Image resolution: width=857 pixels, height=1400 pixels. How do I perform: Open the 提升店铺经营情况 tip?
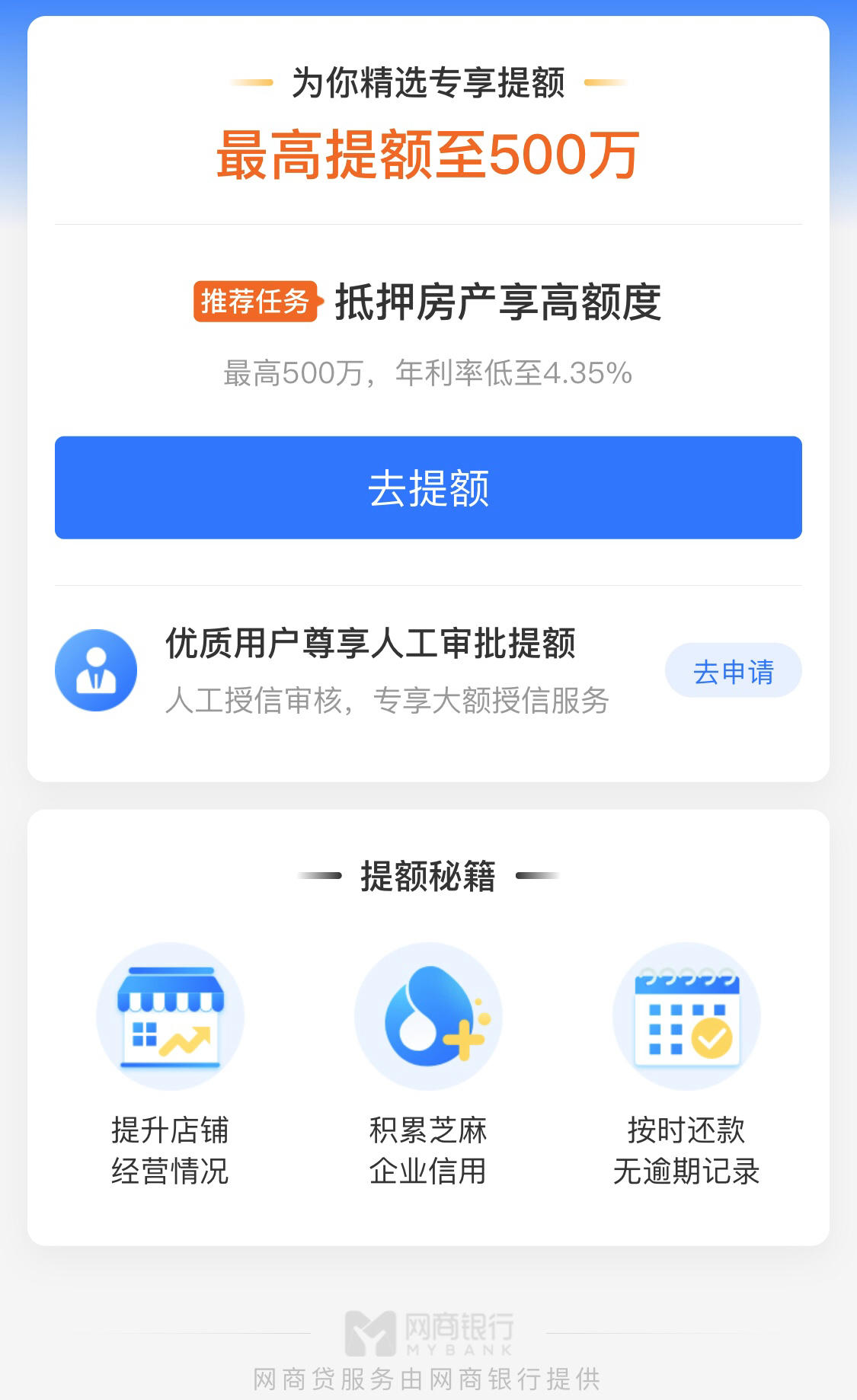(170, 1065)
